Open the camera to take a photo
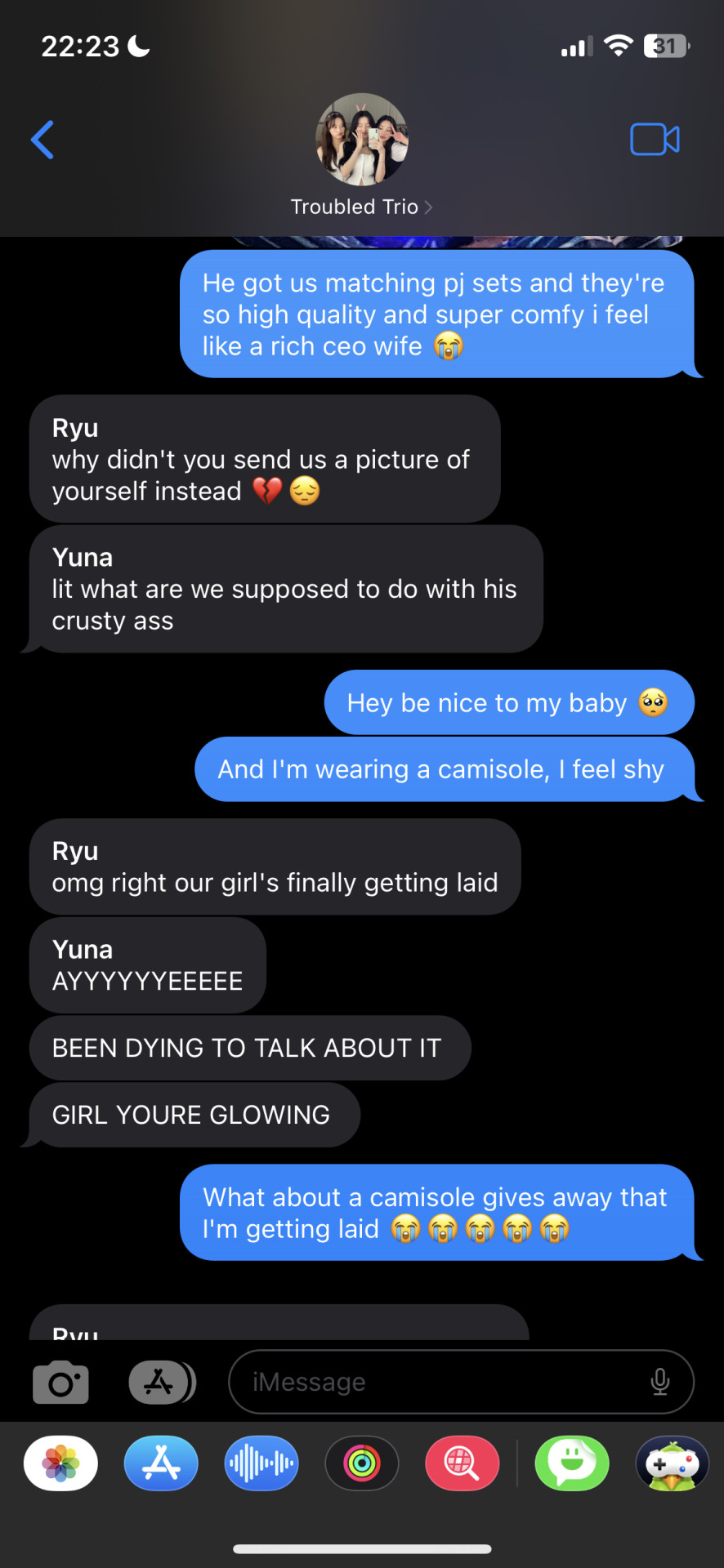 pos(60,1382)
